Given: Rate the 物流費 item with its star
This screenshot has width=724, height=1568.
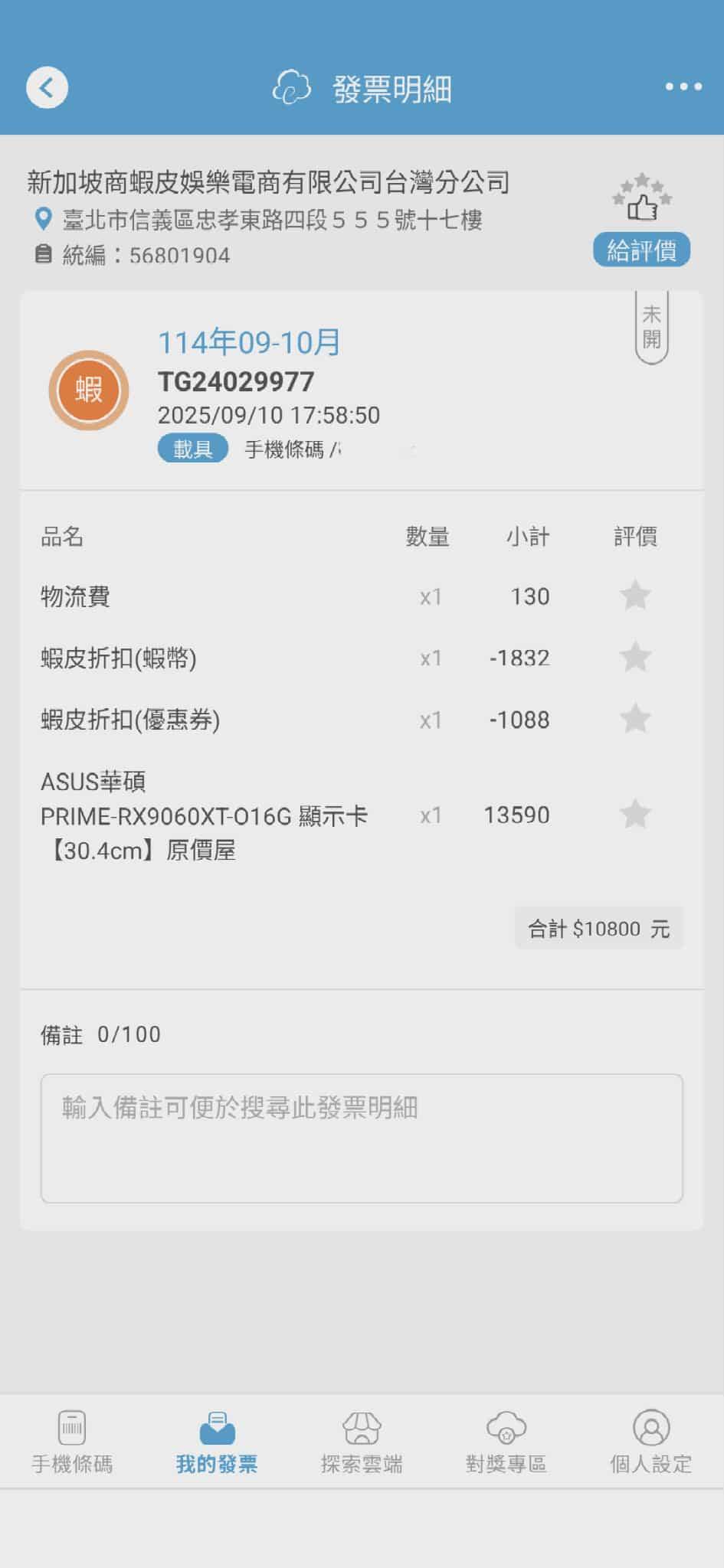Looking at the screenshot, I should pyautogui.click(x=635, y=596).
